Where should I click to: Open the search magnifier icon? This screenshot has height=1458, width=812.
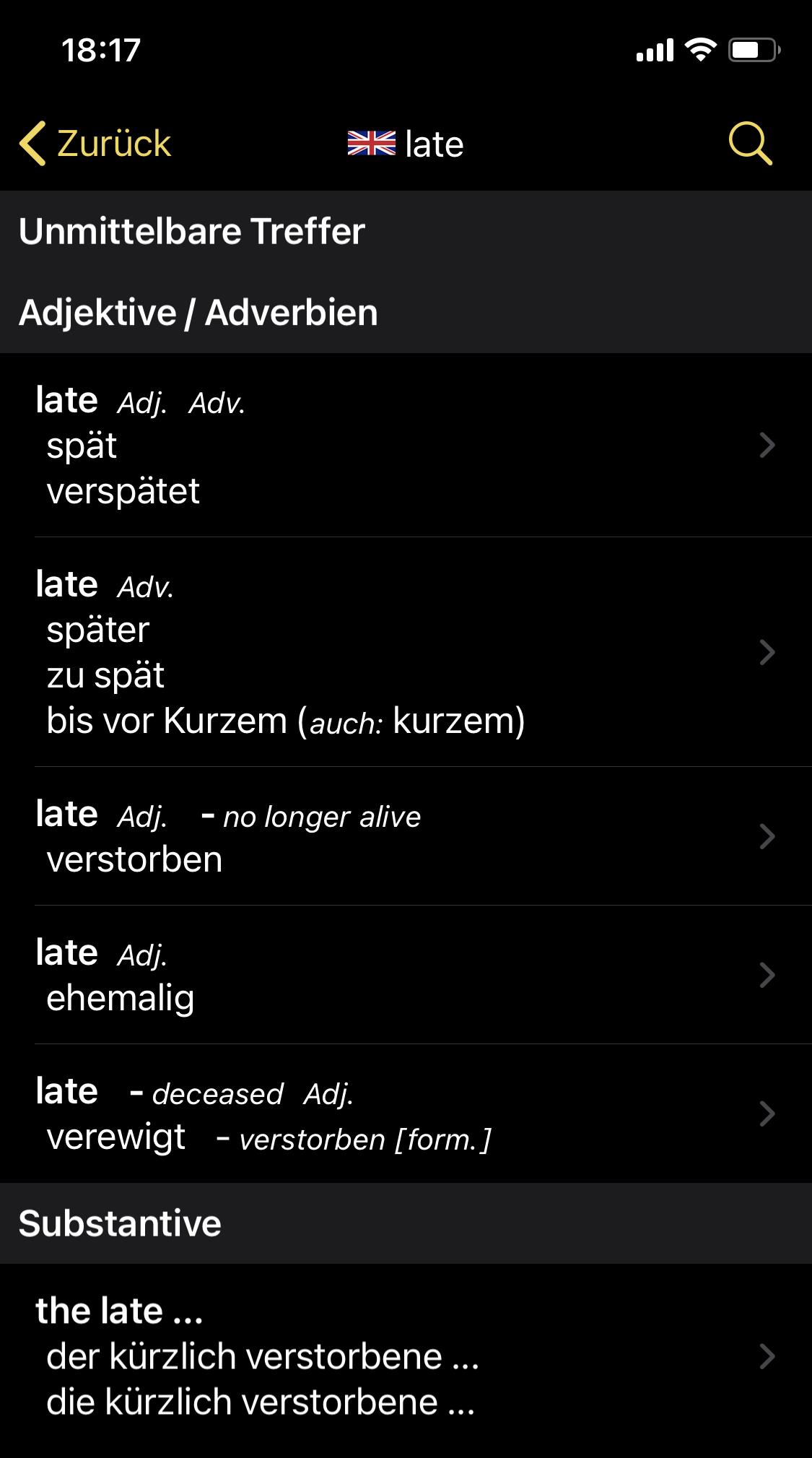point(750,143)
